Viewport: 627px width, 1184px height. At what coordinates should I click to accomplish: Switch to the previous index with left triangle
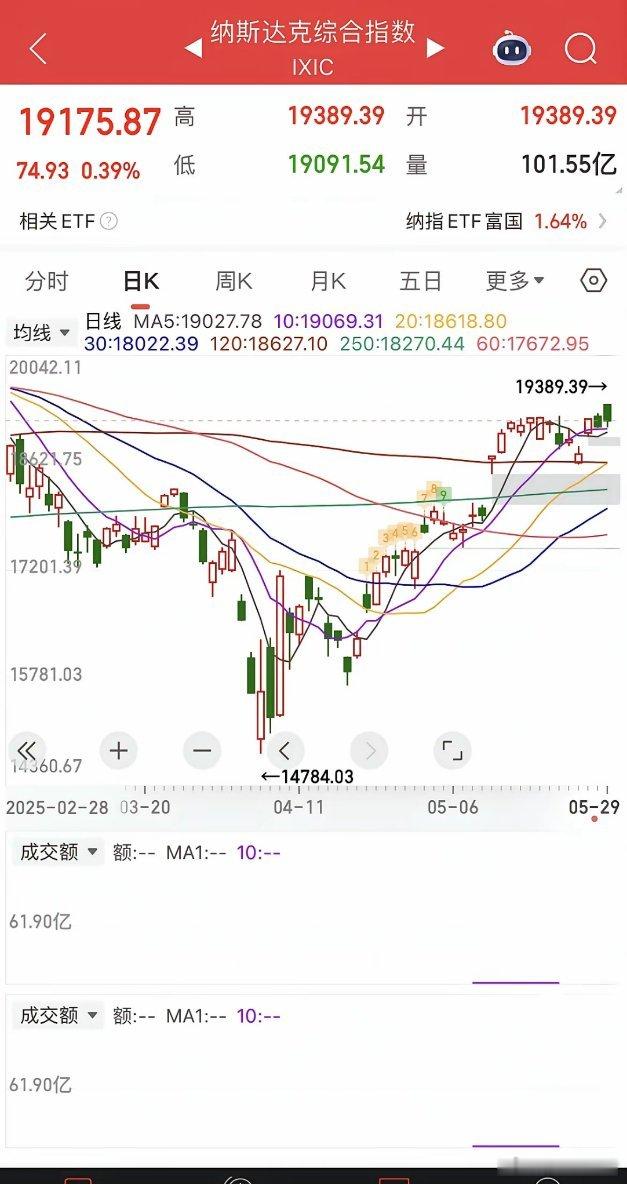click(x=193, y=49)
